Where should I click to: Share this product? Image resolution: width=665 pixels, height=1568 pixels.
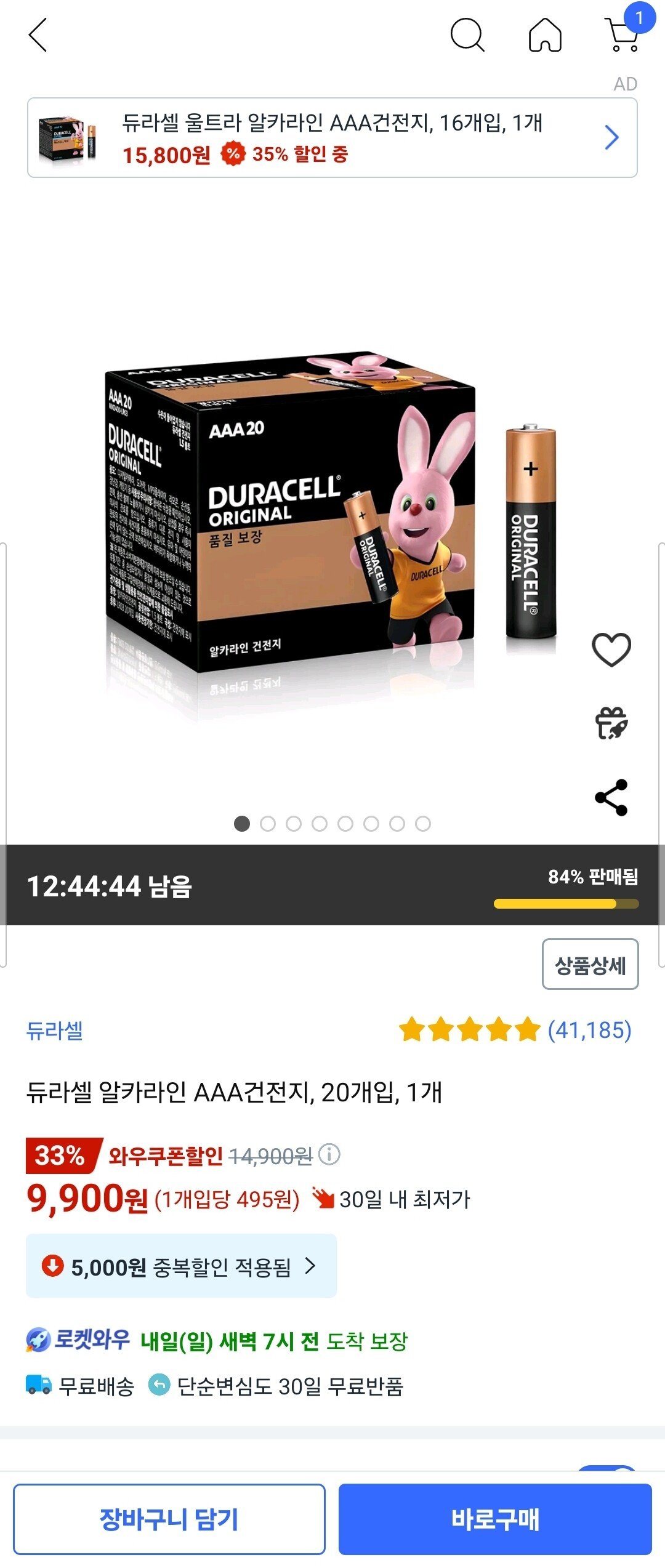(611, 798)
